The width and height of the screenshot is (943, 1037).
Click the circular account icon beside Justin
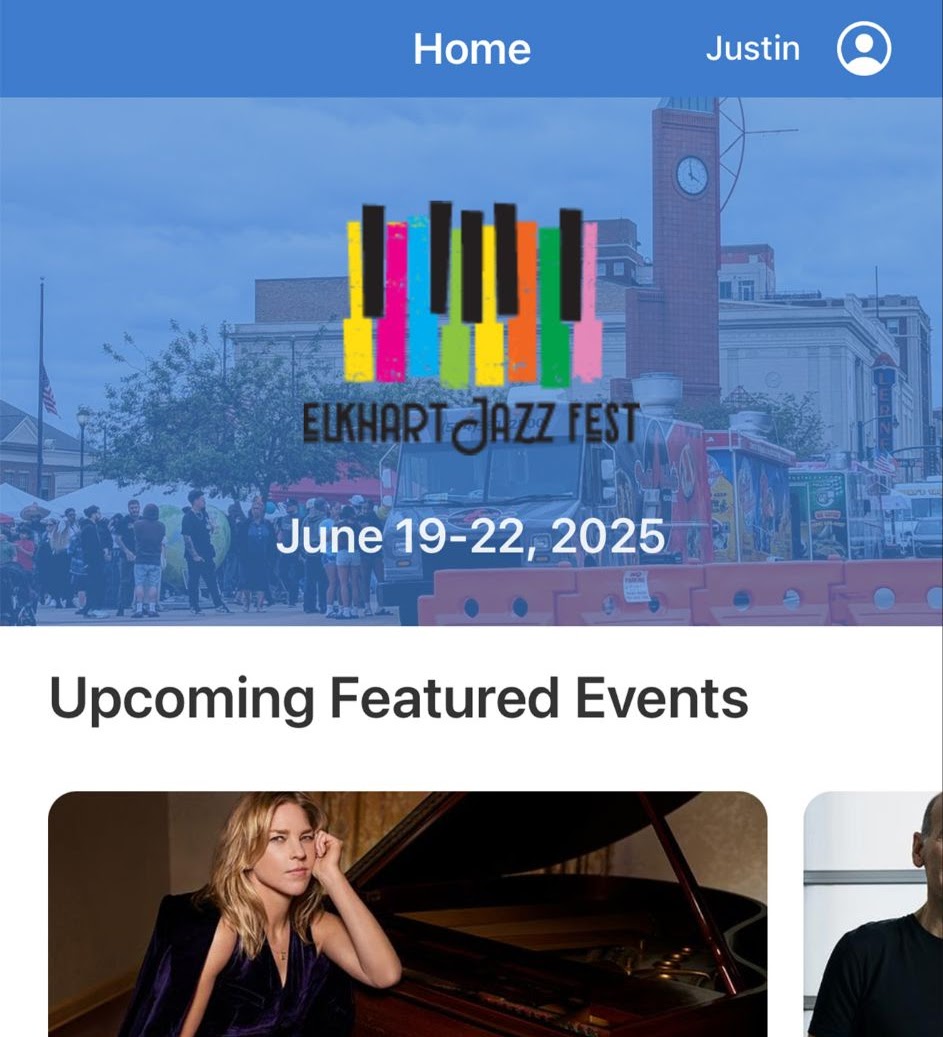point(864,48)
